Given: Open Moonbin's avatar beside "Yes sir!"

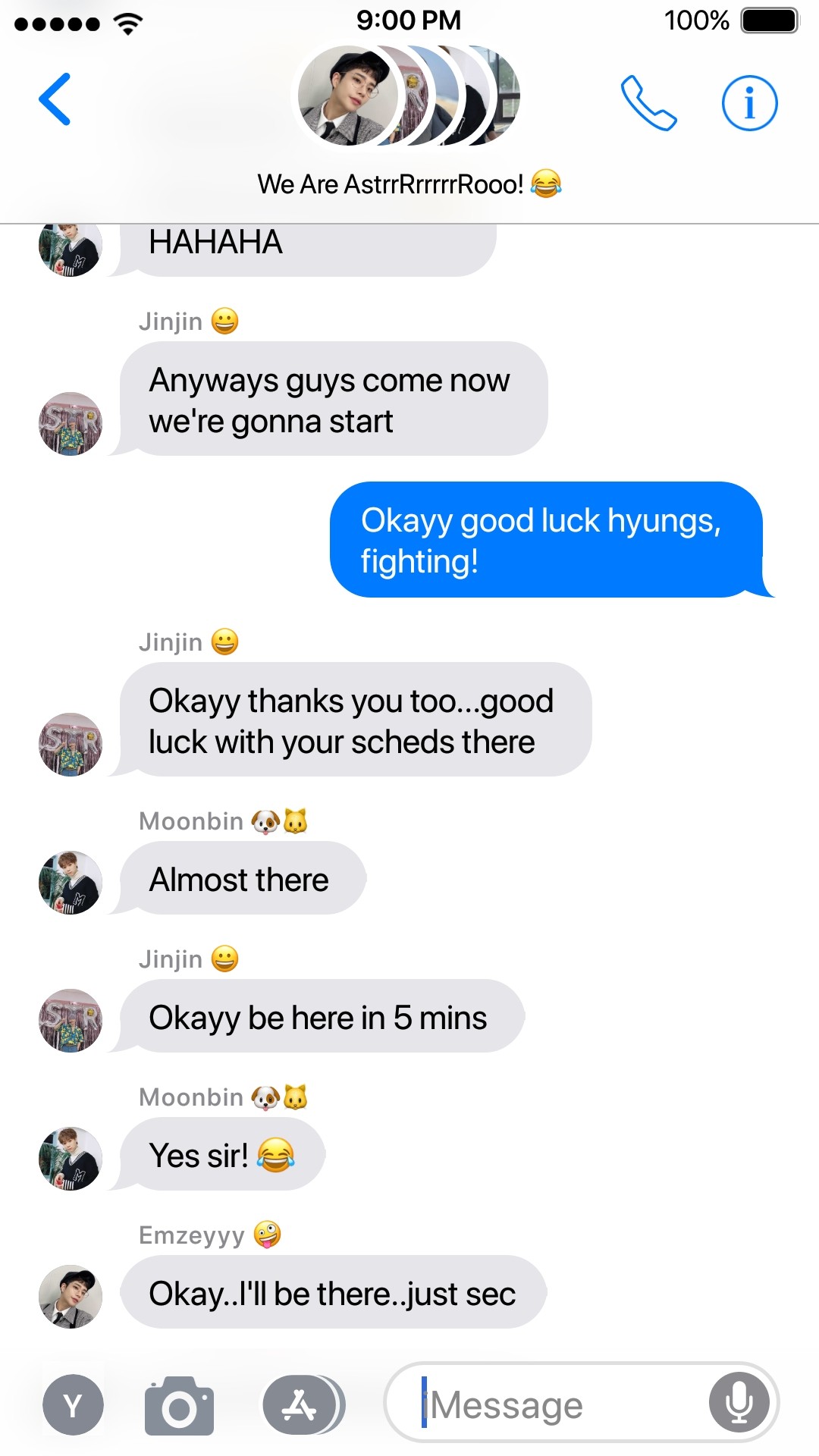Looking at the screenshot, I should click(x=71, y=1158).
